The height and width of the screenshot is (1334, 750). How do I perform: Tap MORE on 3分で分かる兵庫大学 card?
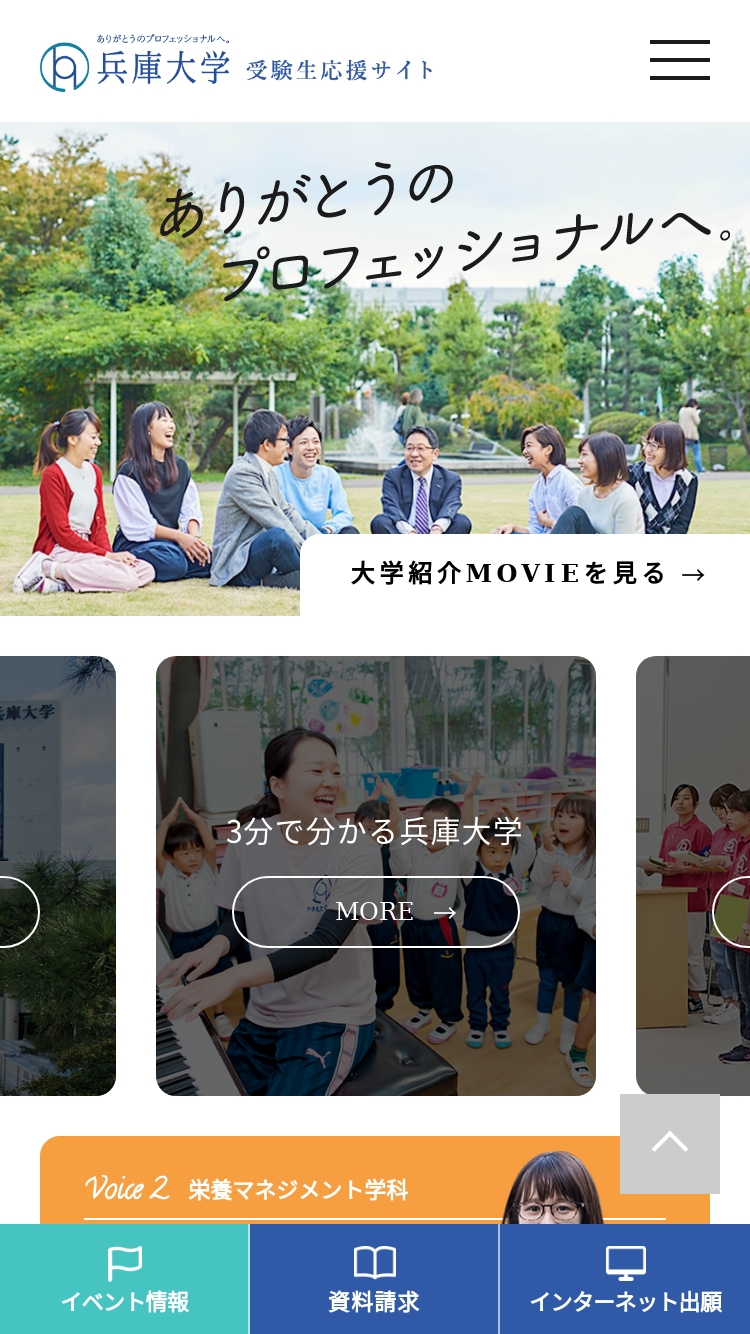[x=376, y=911]
